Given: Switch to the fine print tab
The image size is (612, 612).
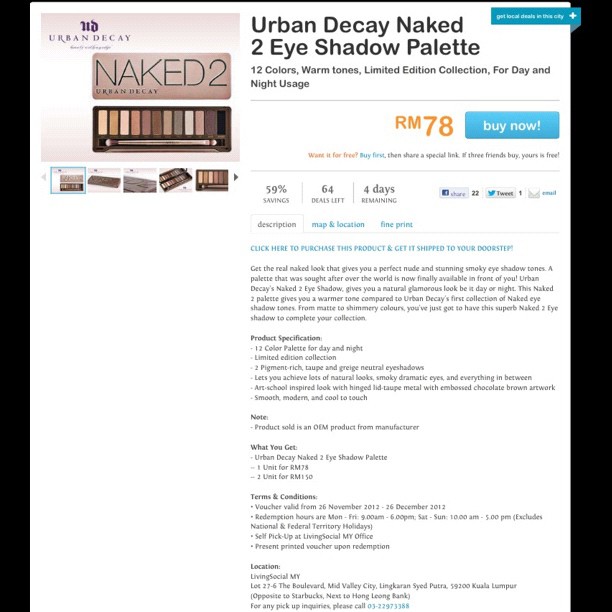Looking at the screenshot, I should click(396, 224).
